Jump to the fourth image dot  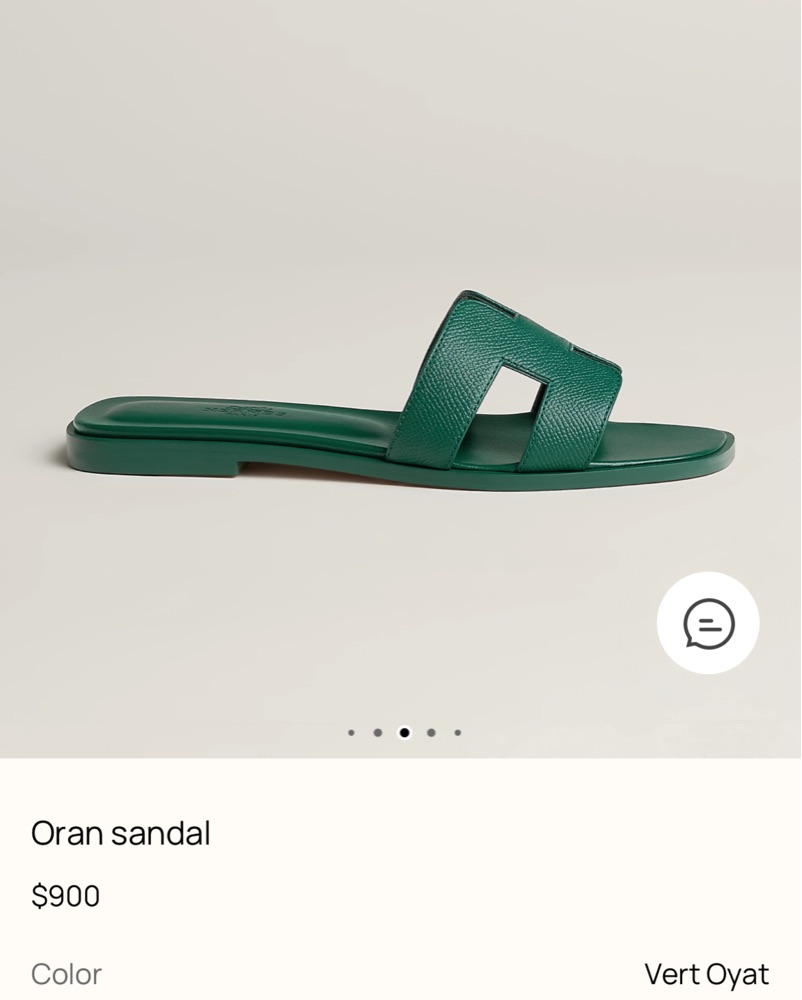click(431, 733)
